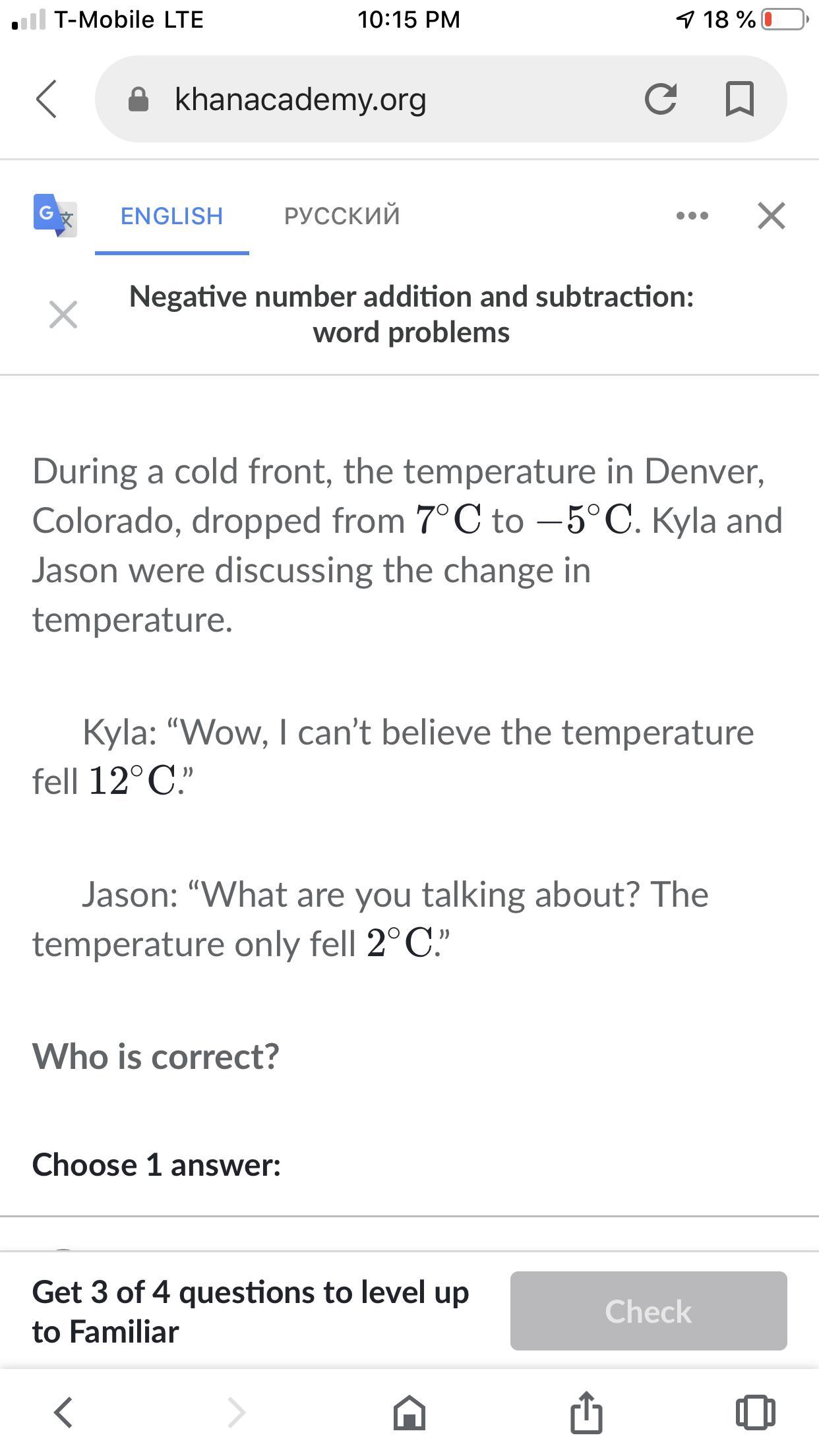Viewport: 819px width, 1456px height.
Task: Select the English translation tab
Action: pos(171,216)
